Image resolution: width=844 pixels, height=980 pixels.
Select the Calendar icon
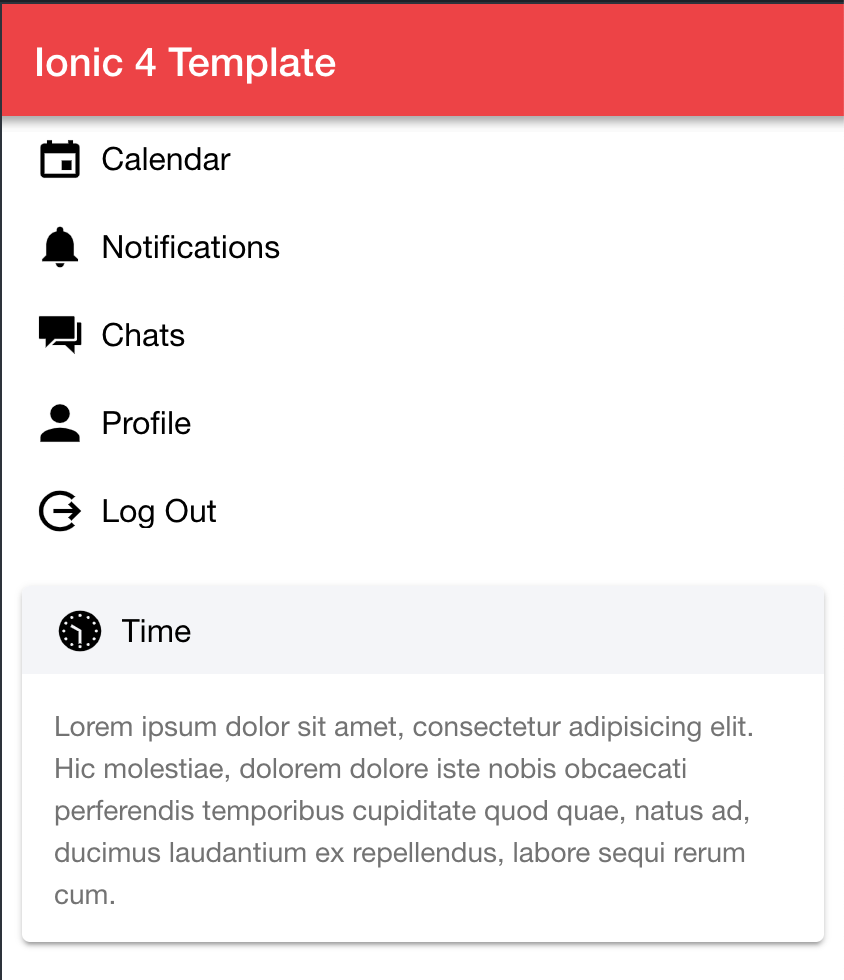tap(60, 159)
